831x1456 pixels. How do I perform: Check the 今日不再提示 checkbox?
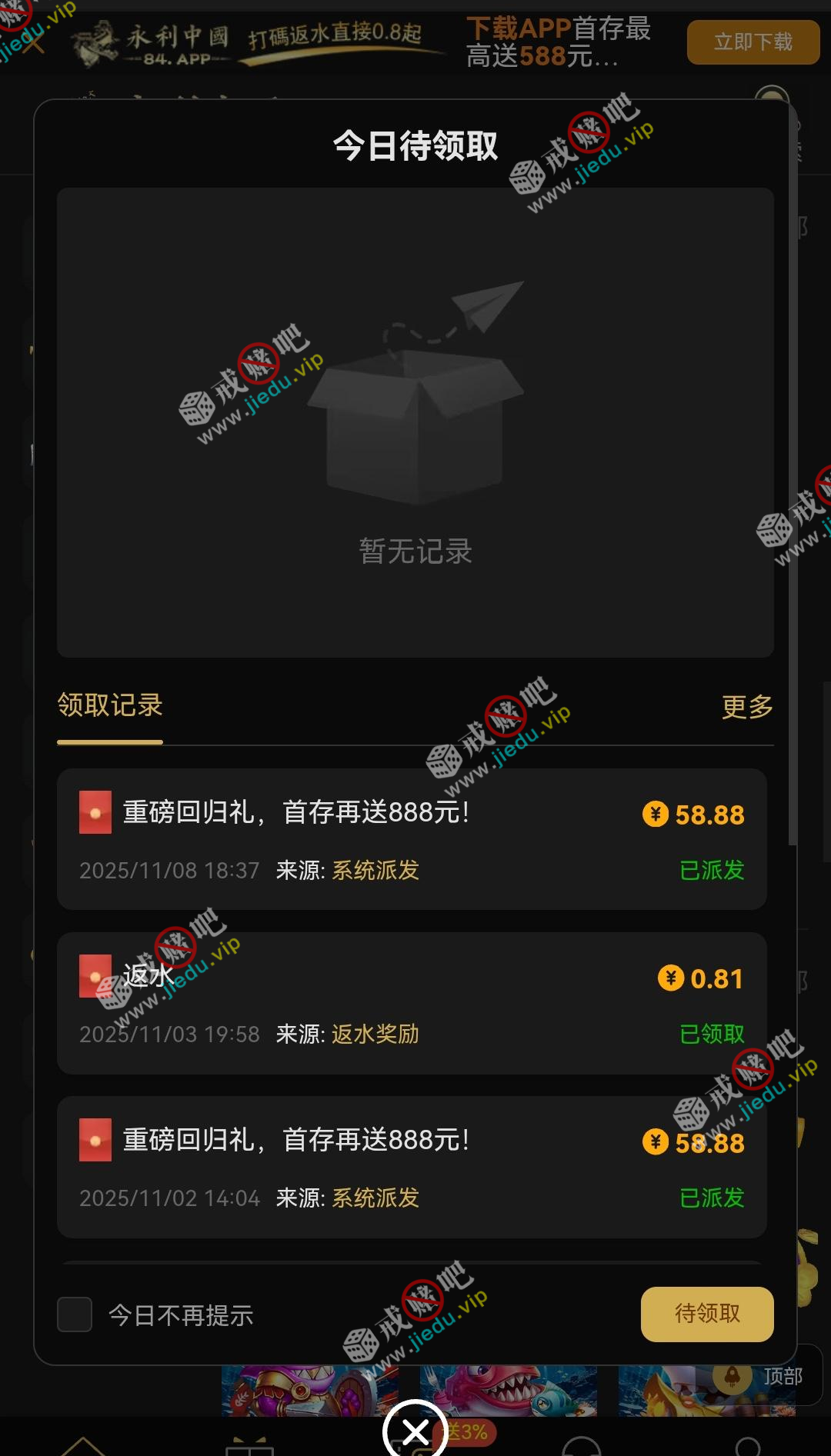(x=75, y=1314)
